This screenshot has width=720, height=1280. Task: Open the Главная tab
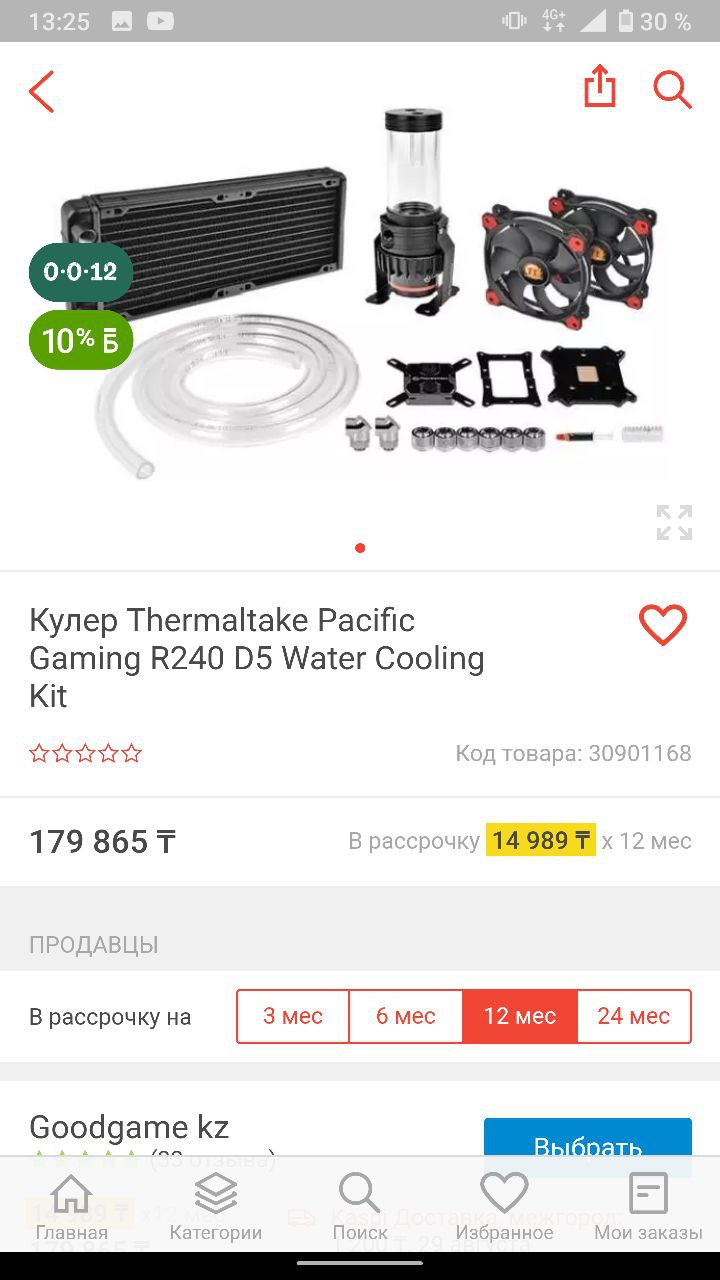pos(72,1207)
